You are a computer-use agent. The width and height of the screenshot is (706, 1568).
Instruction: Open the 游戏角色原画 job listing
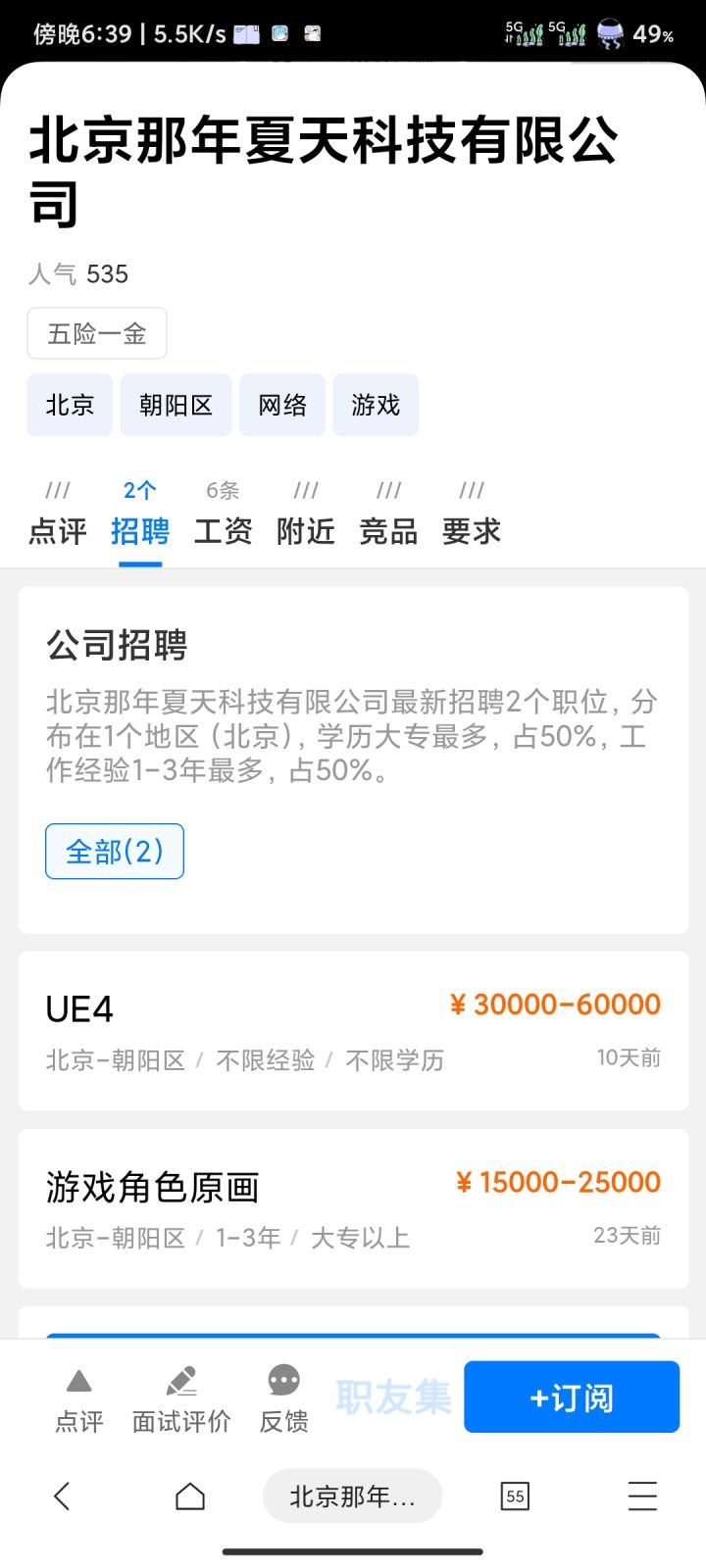point(353,1208)
